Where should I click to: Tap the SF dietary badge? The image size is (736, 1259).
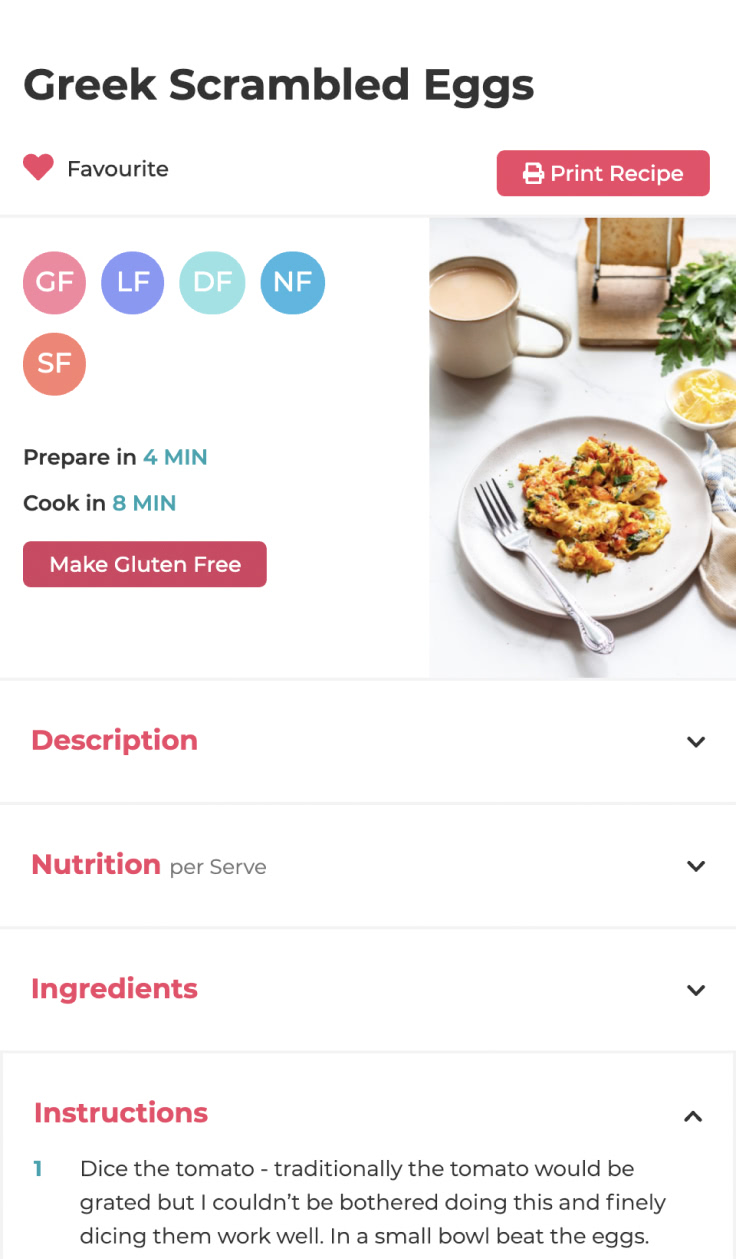(x=55, y=364)
